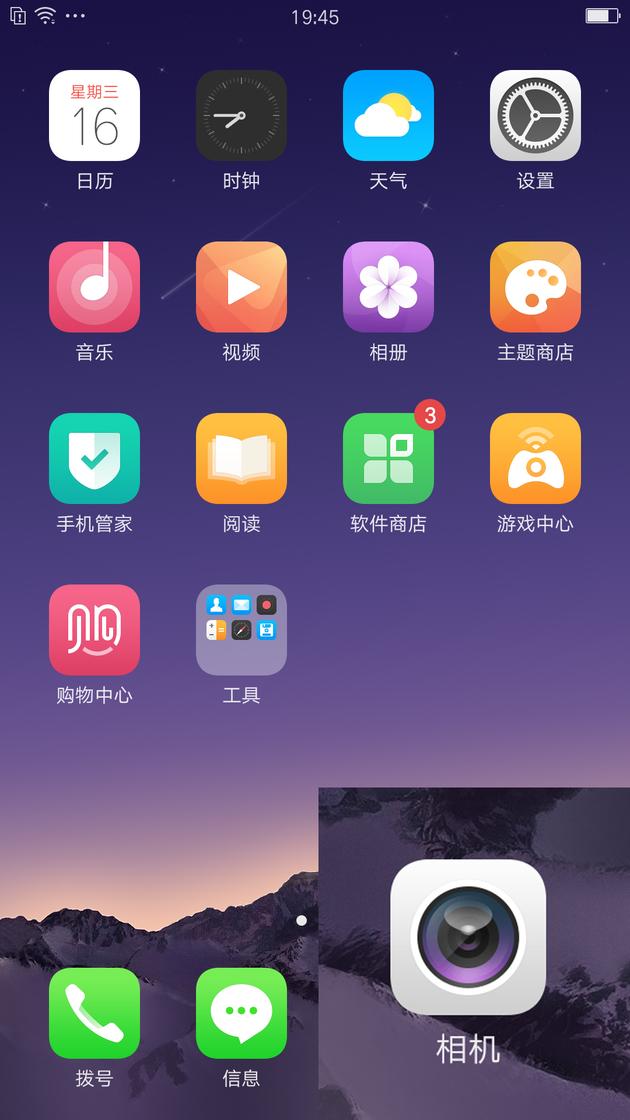Launch the Clock app (时钟)
630x1120 pixels.
coord(241,116)
